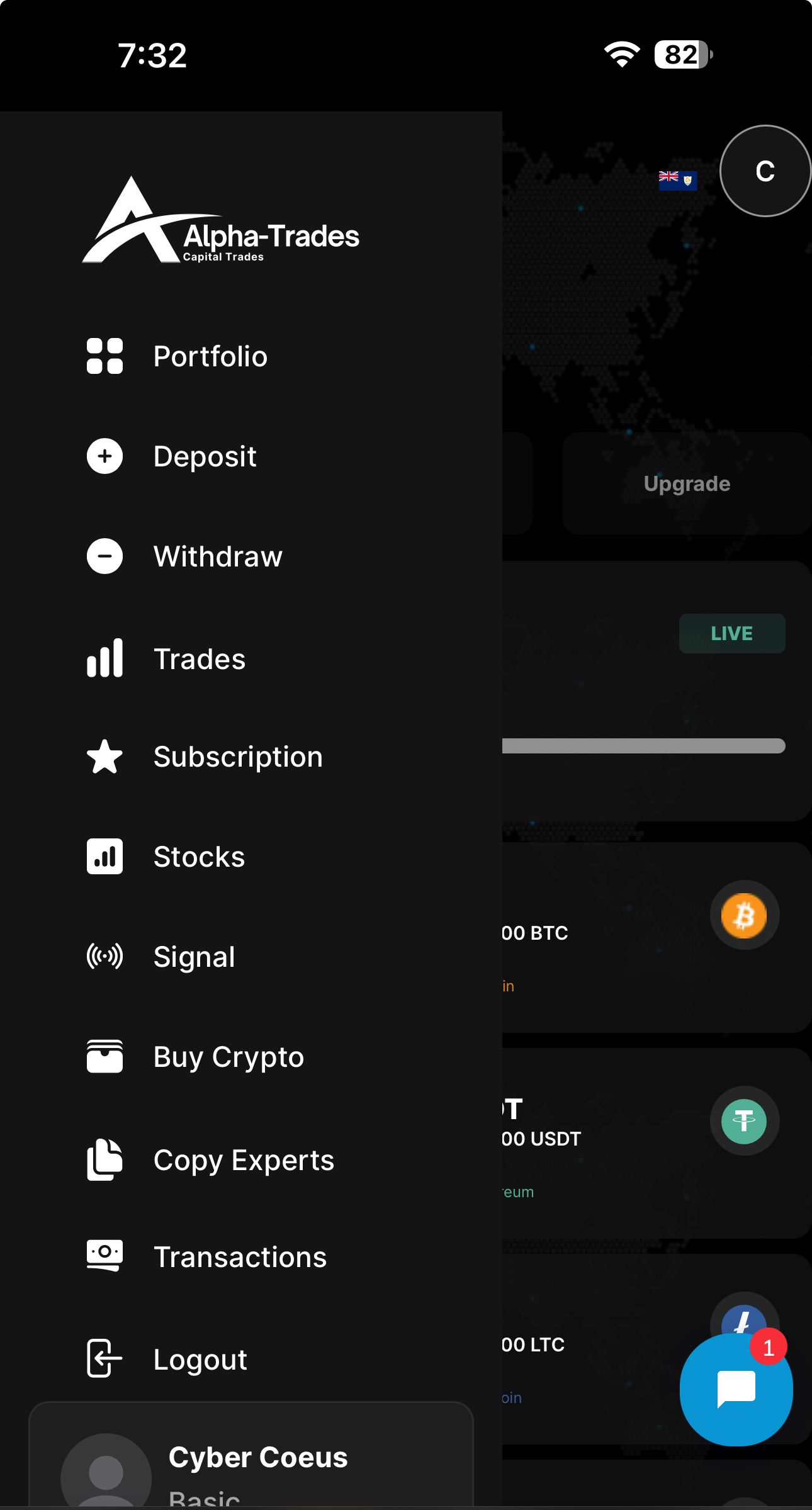Image resolution: width=812 pixels, height=1510 pixels.
Task: View Transactions
Action: click(206, 1257)
